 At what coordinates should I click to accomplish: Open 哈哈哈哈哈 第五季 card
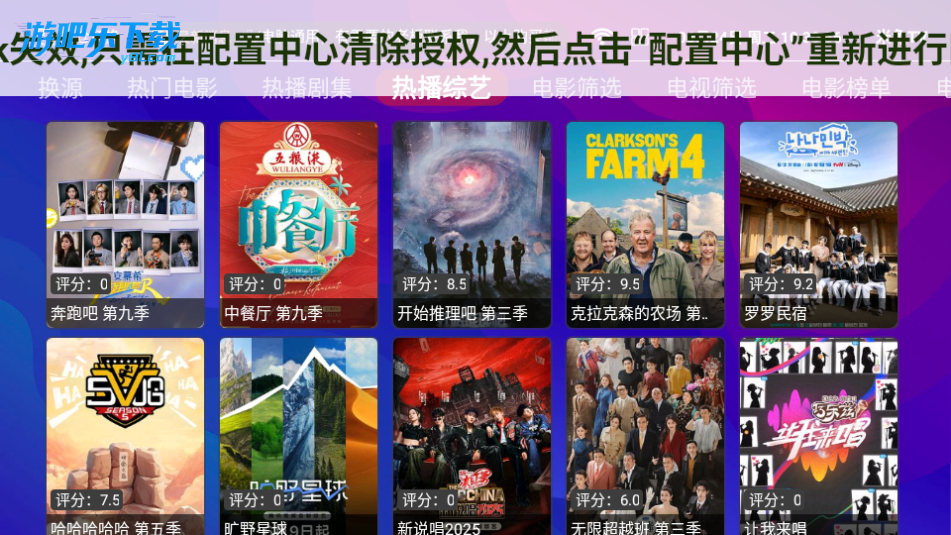click(125, 436)
